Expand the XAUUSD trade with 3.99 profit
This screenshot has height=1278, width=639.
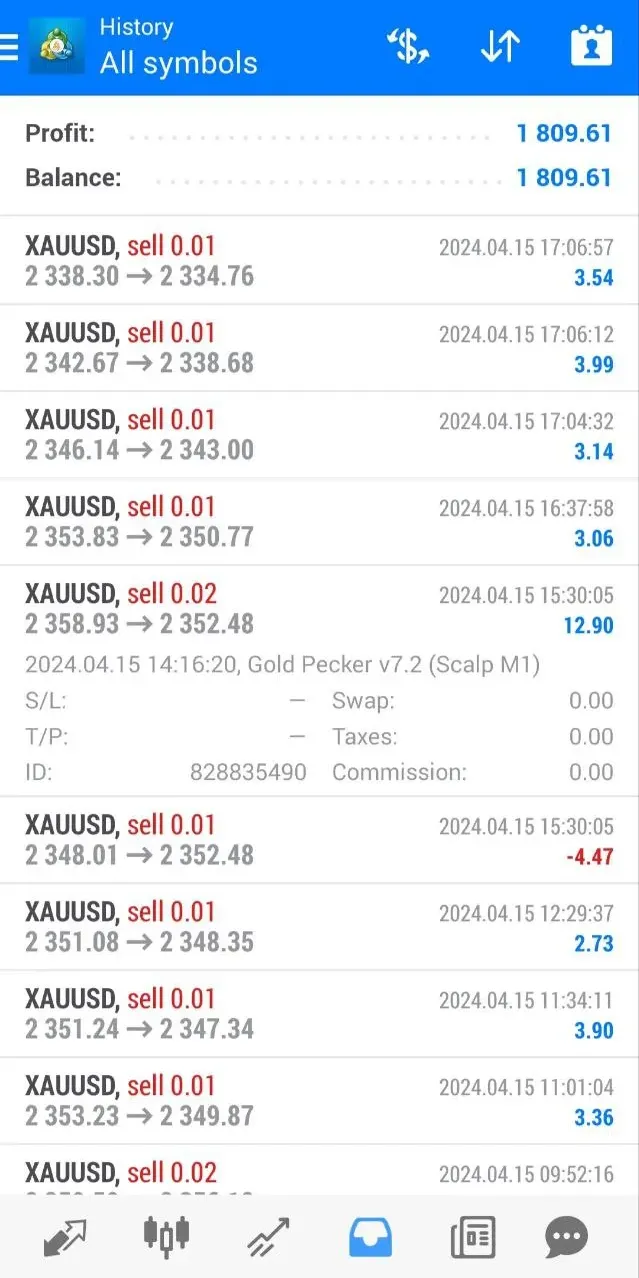319,348
